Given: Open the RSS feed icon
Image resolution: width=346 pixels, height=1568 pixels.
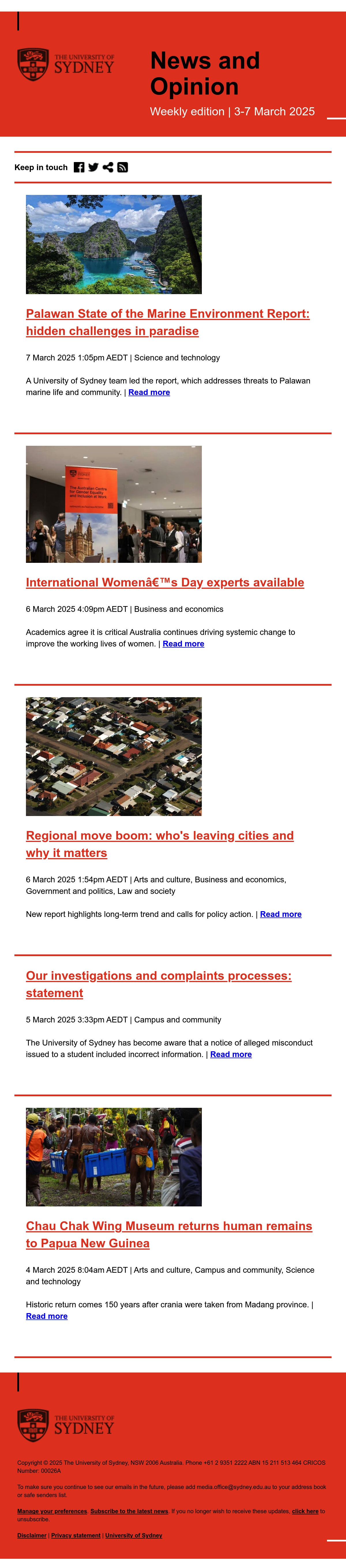Looking at the screenshot, I should point(123,168).
